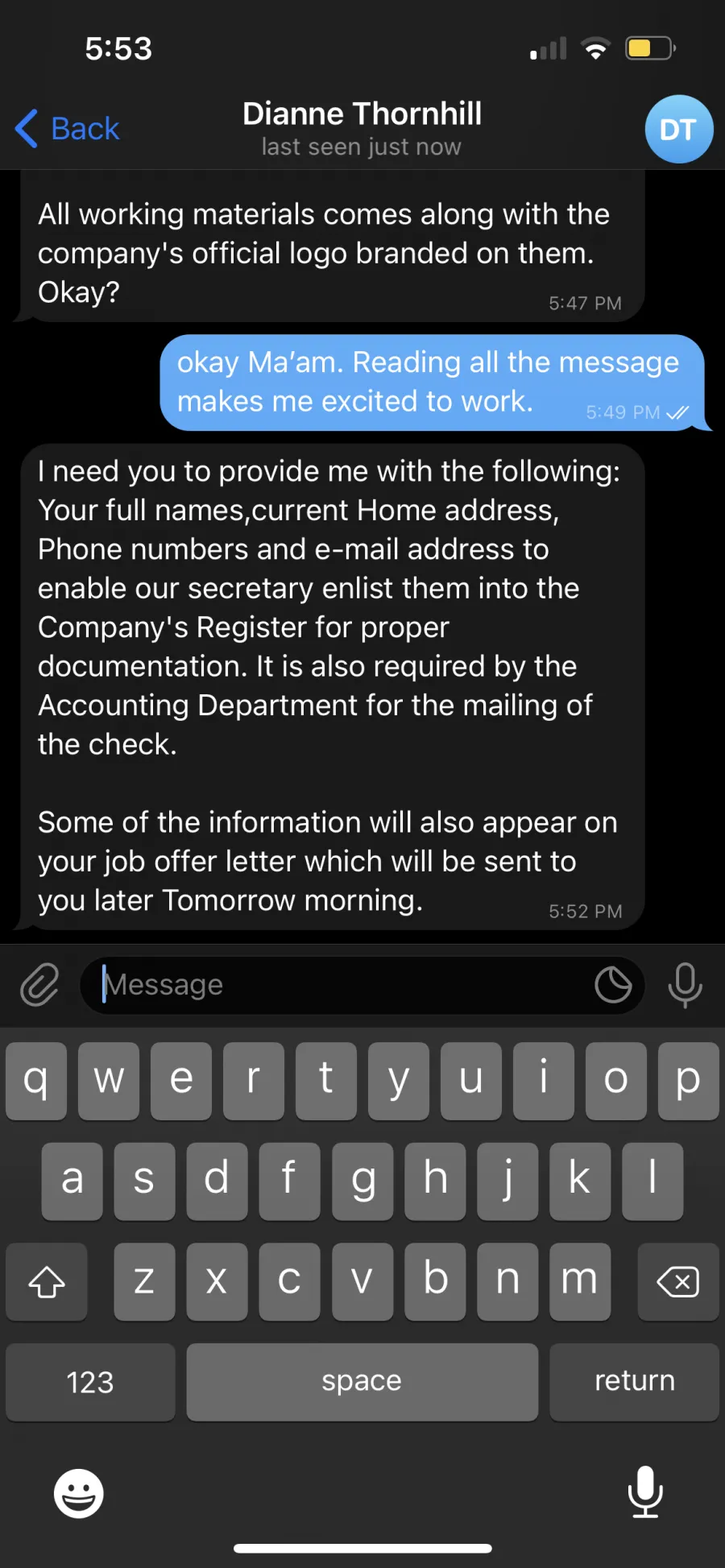This screenshot has width=725, height=1568.
Task: Start keyboard dictation microphone
Action: 645,1492
